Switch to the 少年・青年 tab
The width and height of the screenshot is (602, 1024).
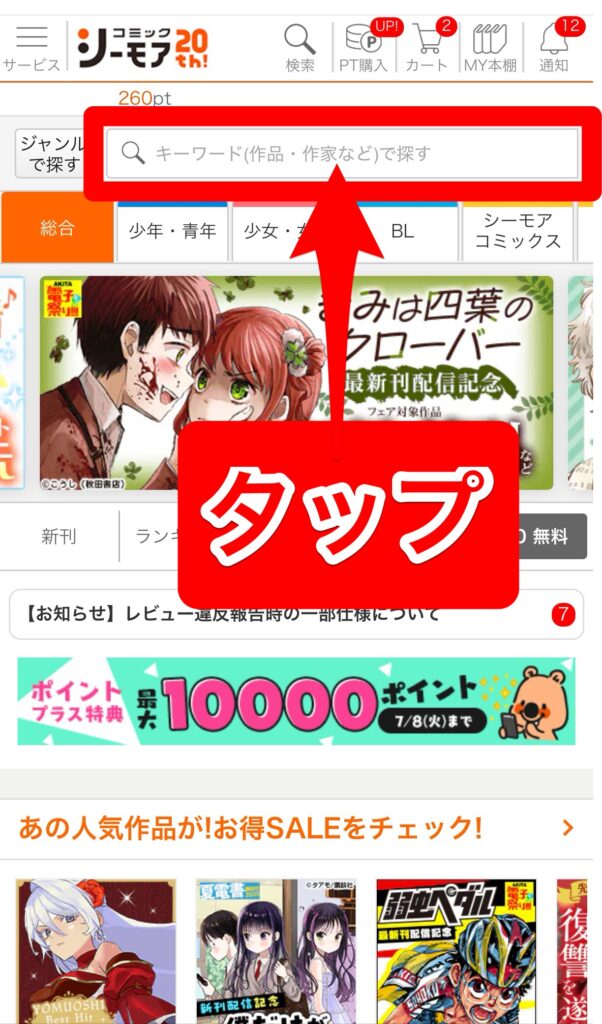172,231
